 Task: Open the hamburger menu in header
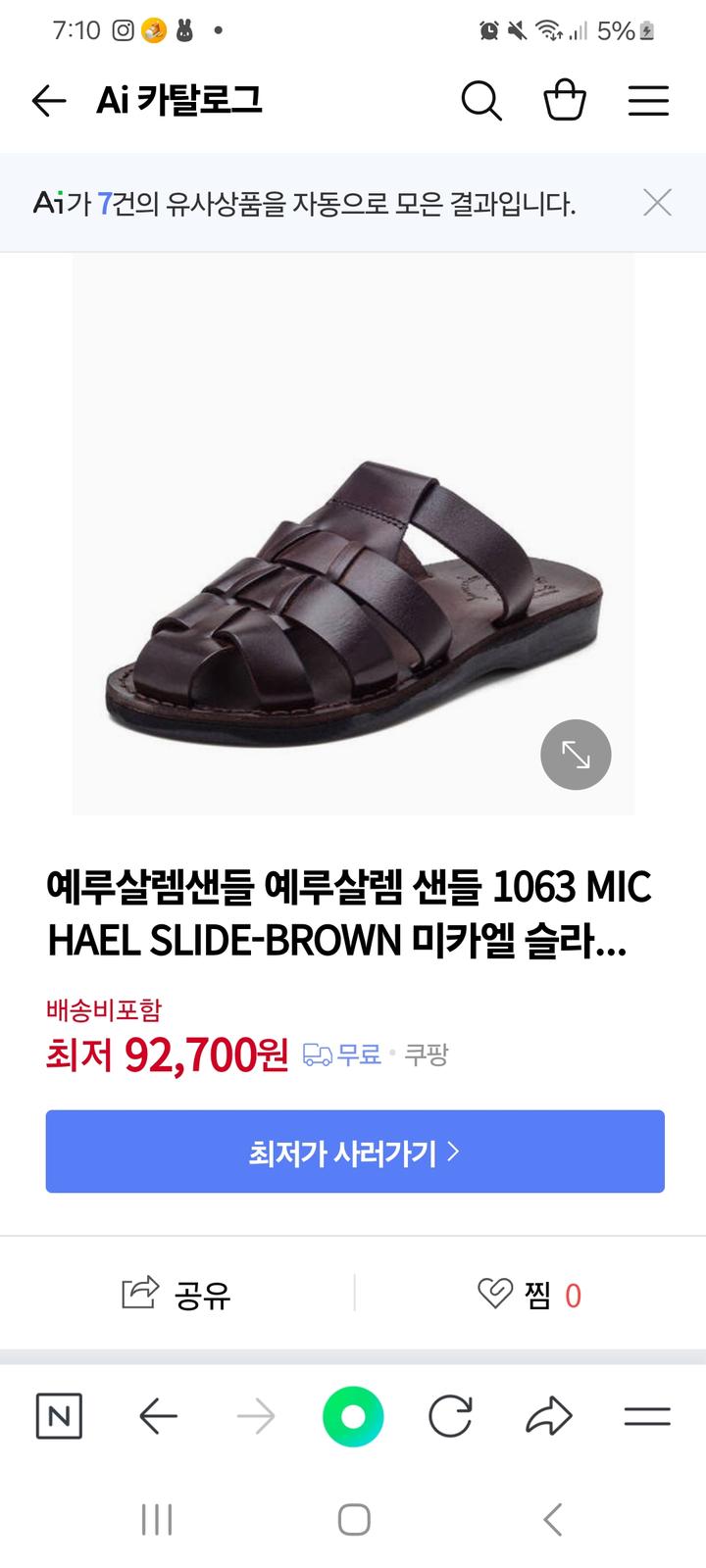(648, 100)
